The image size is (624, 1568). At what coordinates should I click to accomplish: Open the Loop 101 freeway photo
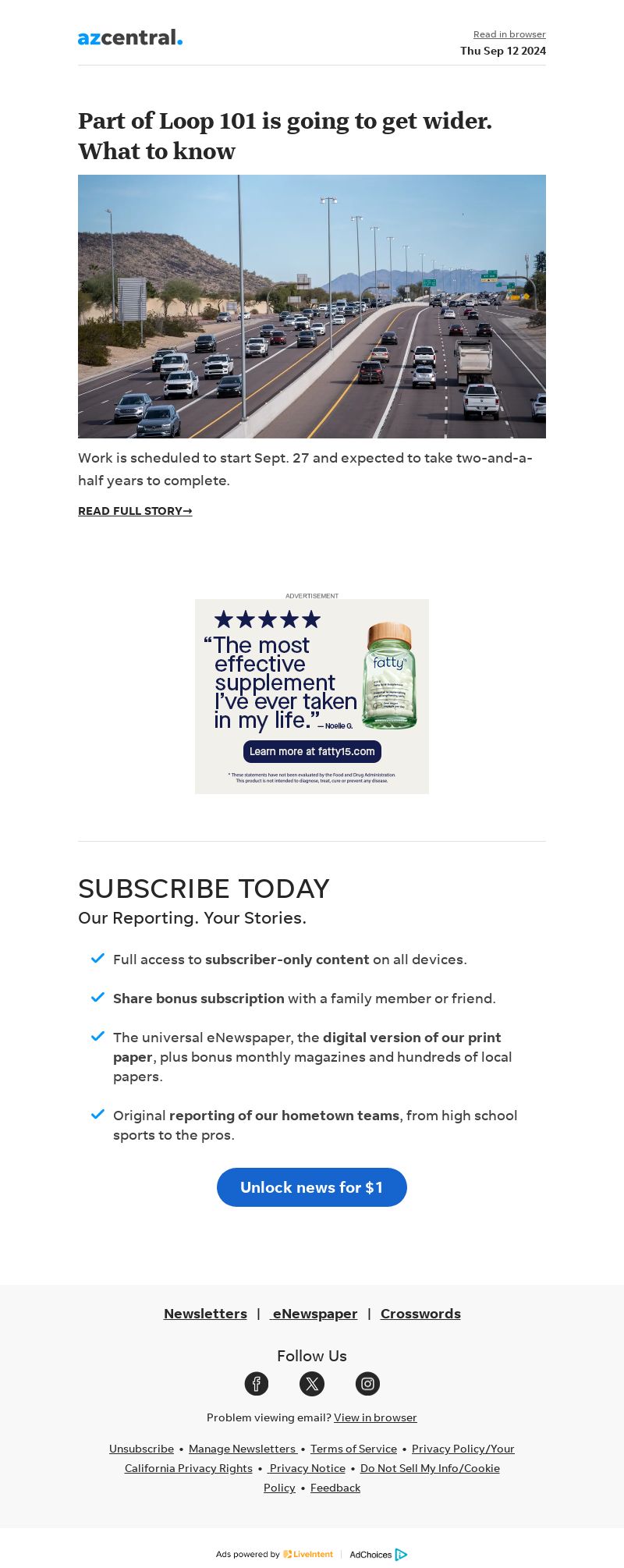point(312,306)
